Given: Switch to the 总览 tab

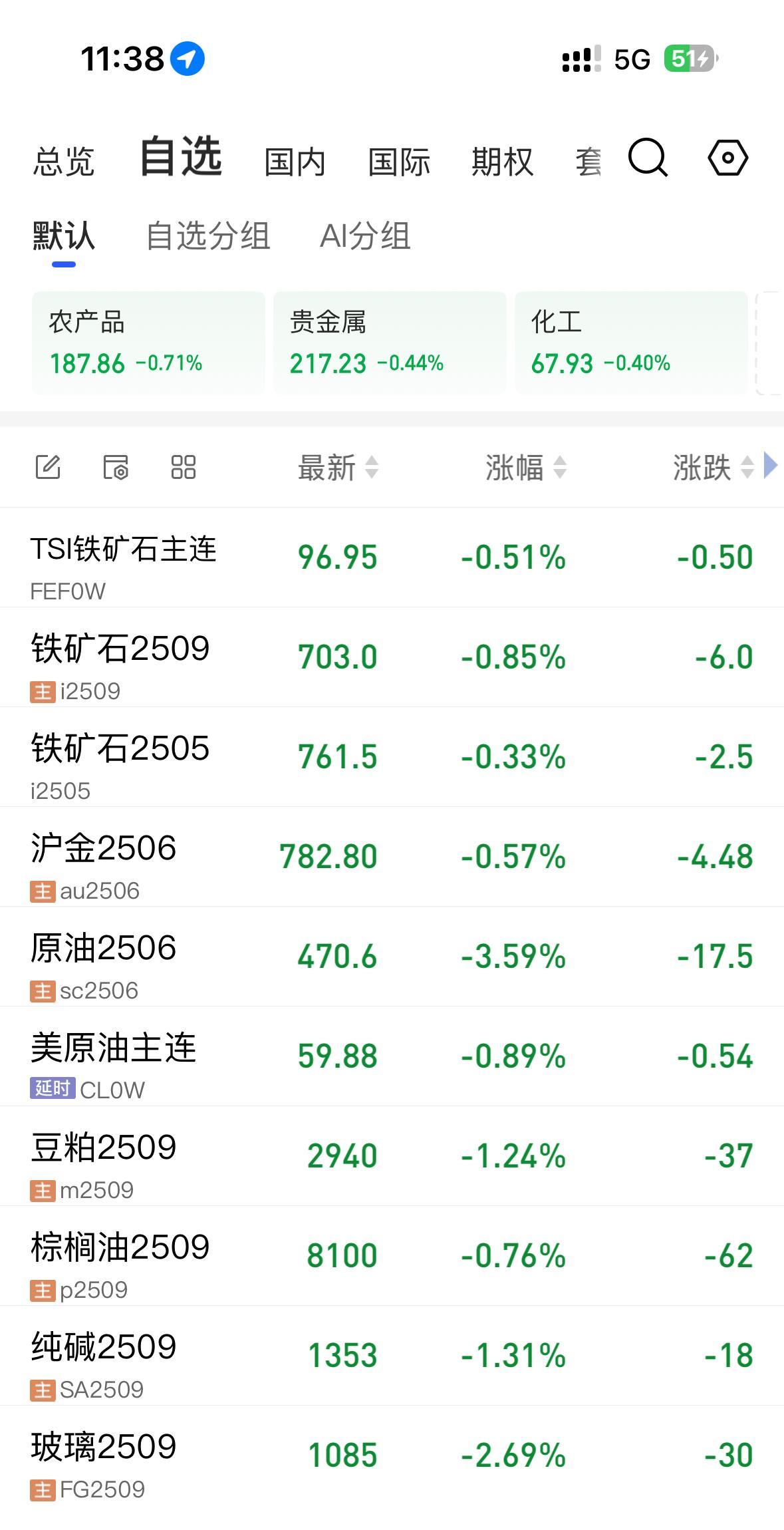Looking at the screenshot, I should coord(64,162).
